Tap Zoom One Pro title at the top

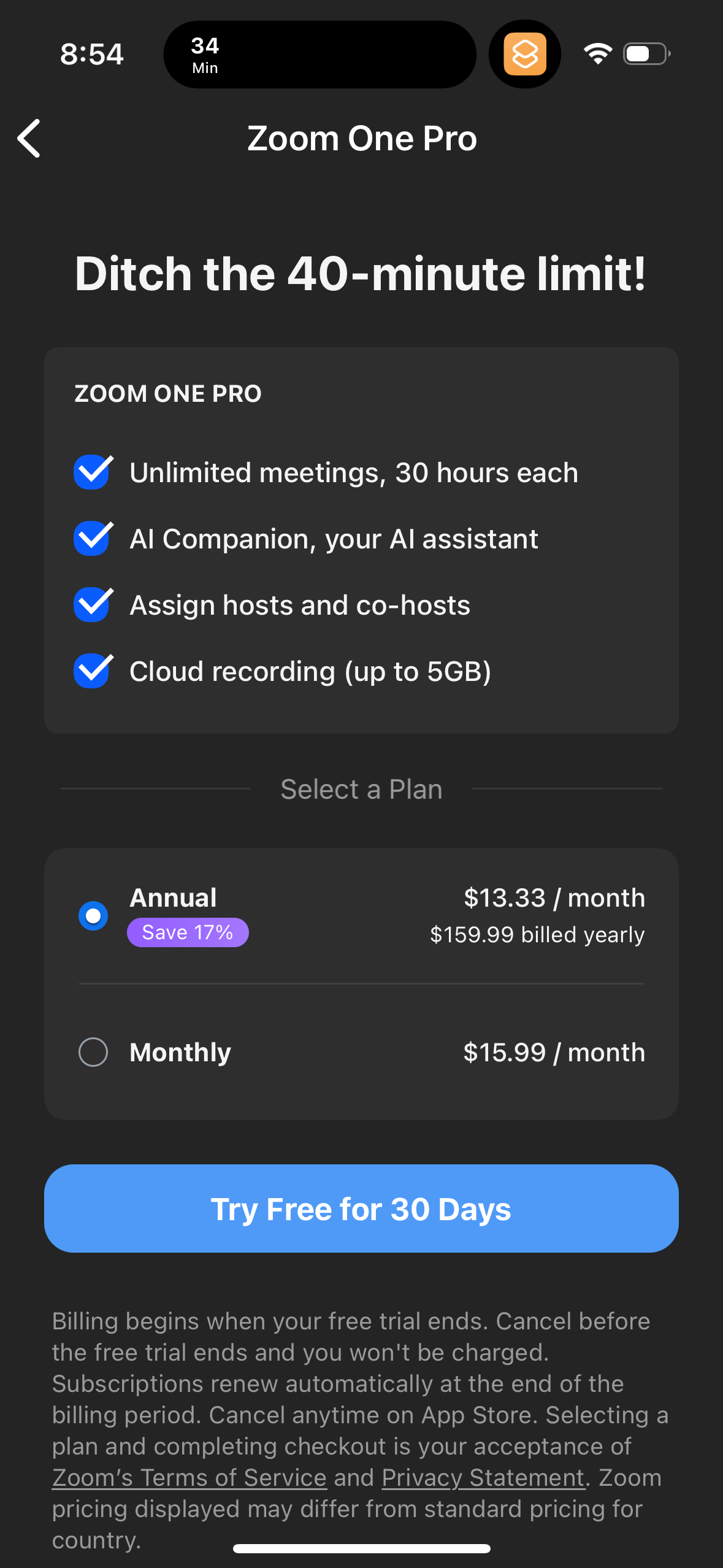[361, 138]
